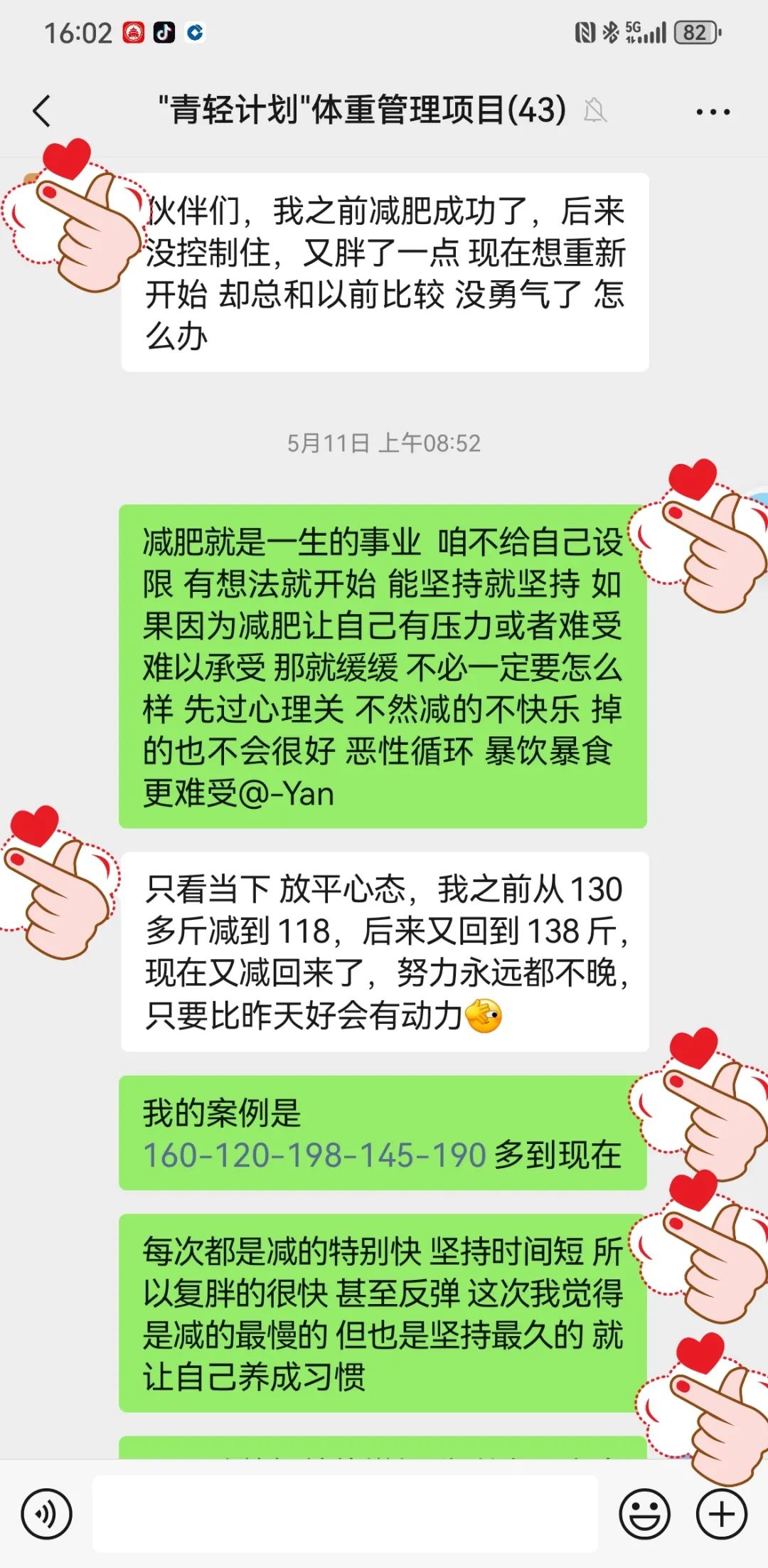Switch to voice message input

46,1514
